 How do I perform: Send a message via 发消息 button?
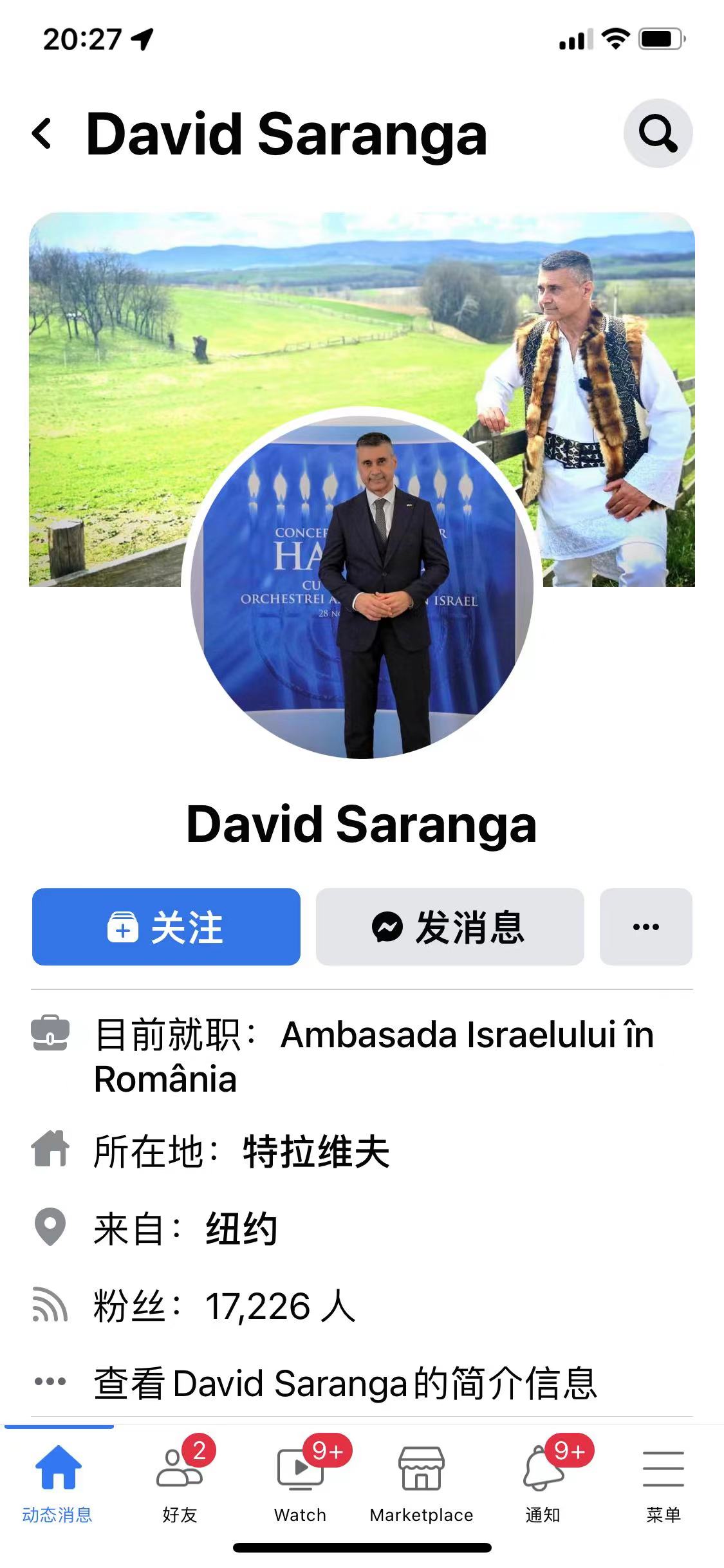coord(449,927)
